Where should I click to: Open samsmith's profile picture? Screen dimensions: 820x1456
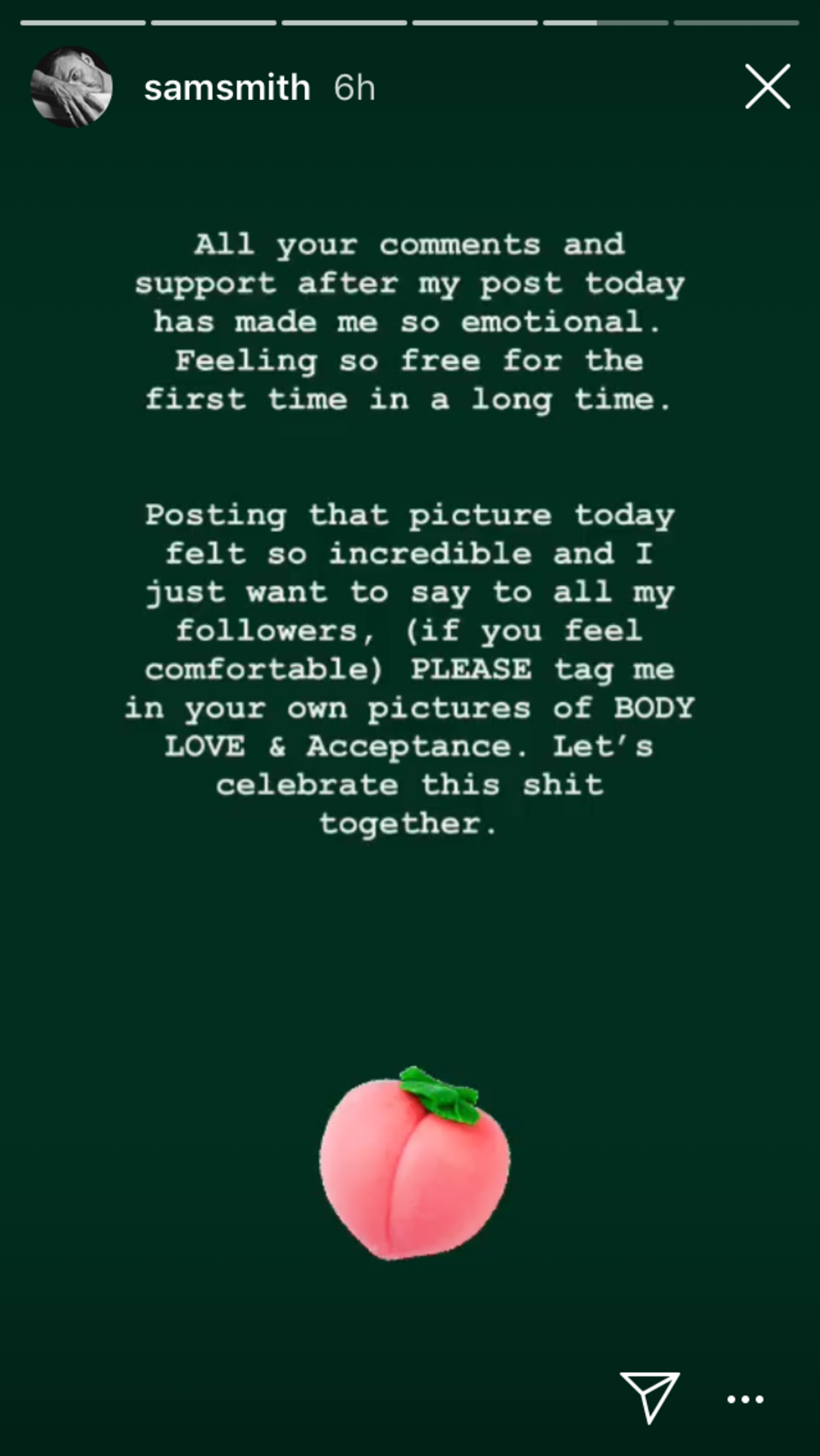click(72, 87)
